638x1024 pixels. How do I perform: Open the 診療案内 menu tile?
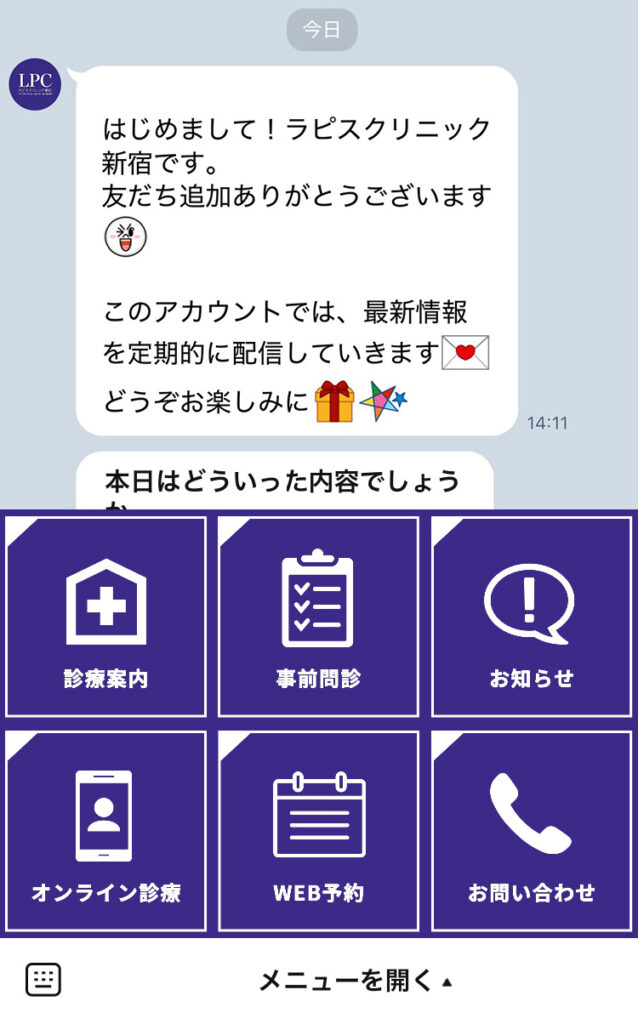[x=106, y=616]
